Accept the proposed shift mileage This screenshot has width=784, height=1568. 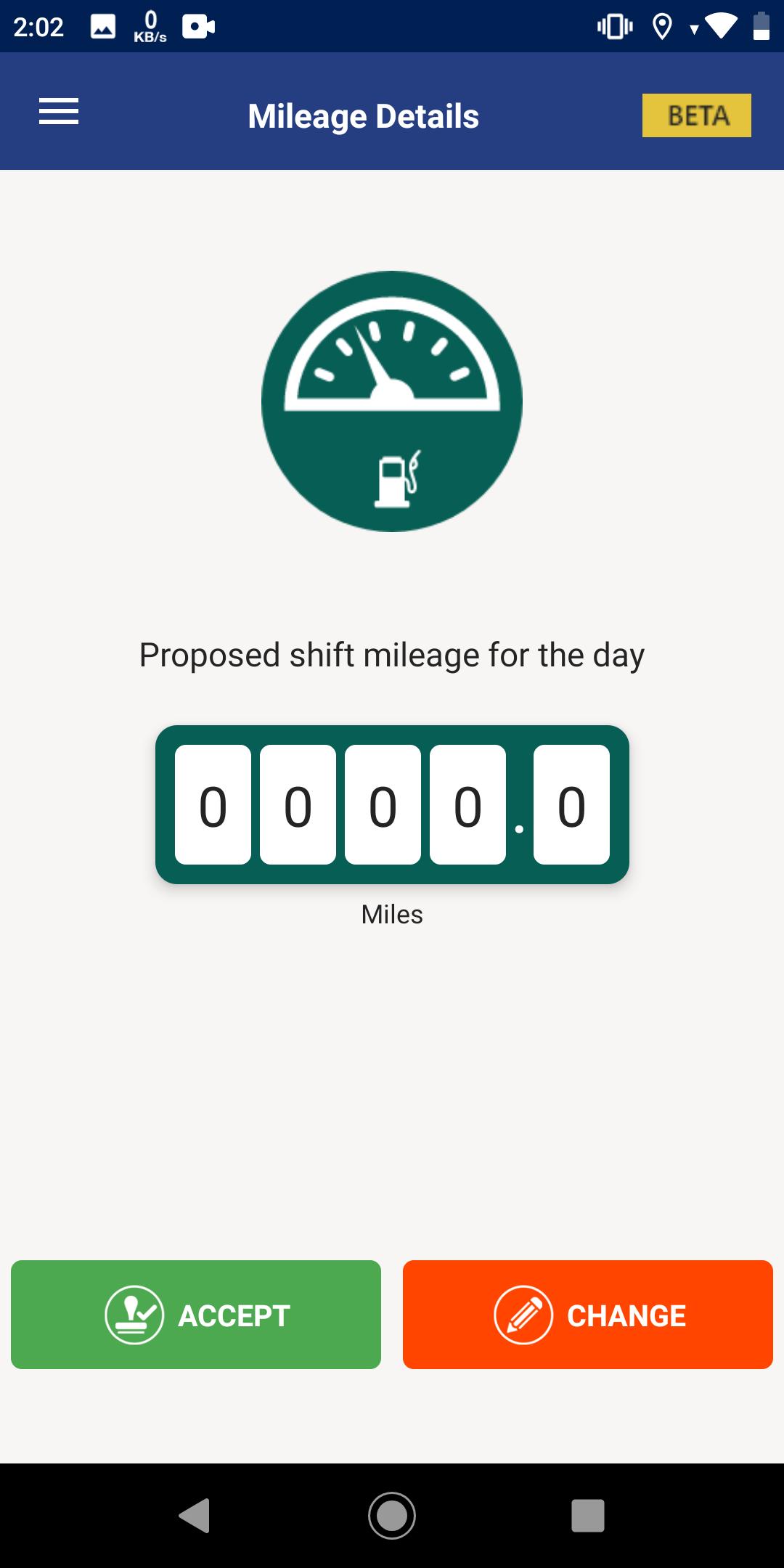click(x=196, y=1315)
